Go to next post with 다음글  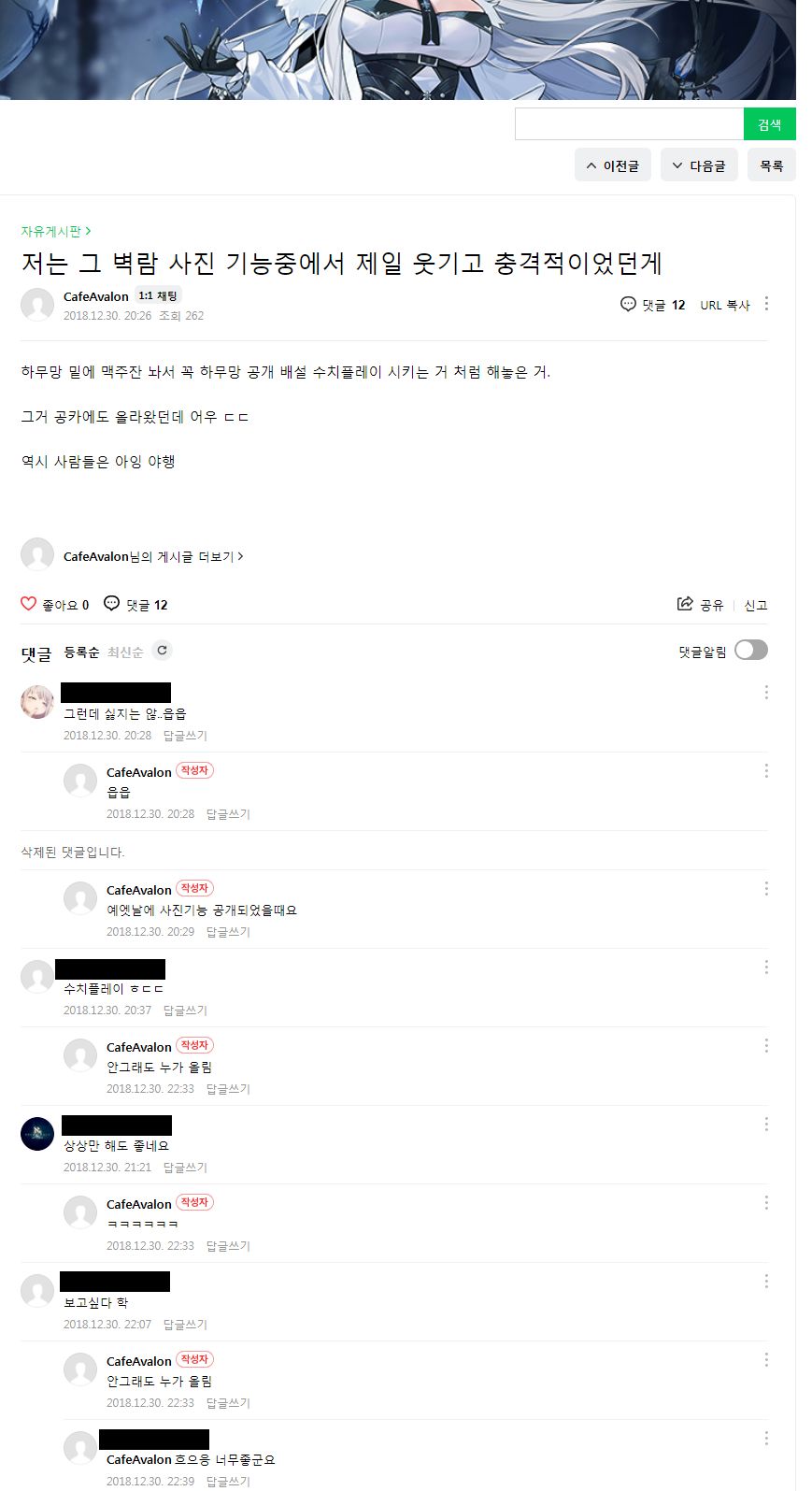click(x=699, y=165)
